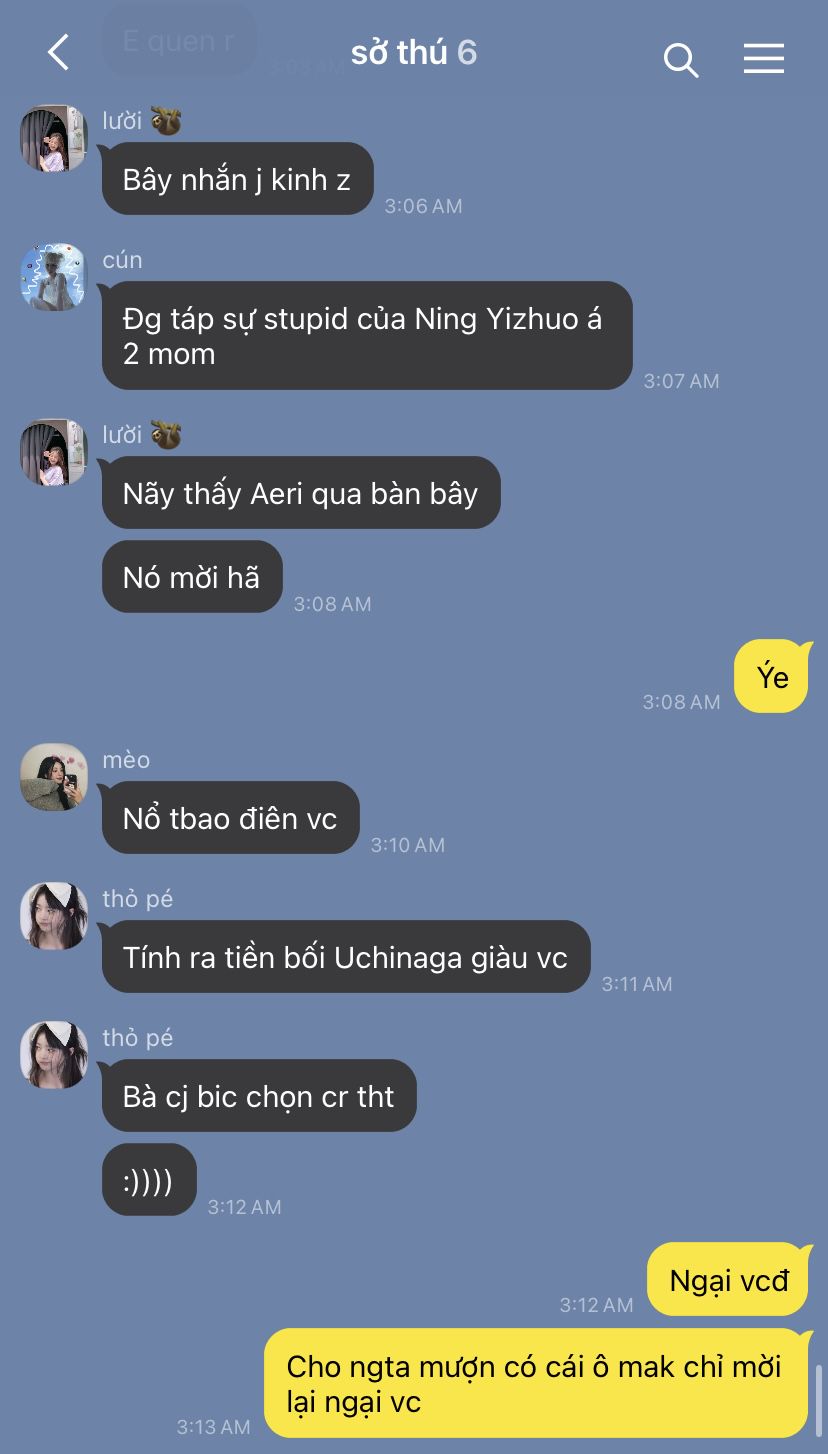Viewport: 828px width, 1454px height.
Task: View thỏ pé's avatar beside "Tính ra tiền bối"
Action: 54,916
